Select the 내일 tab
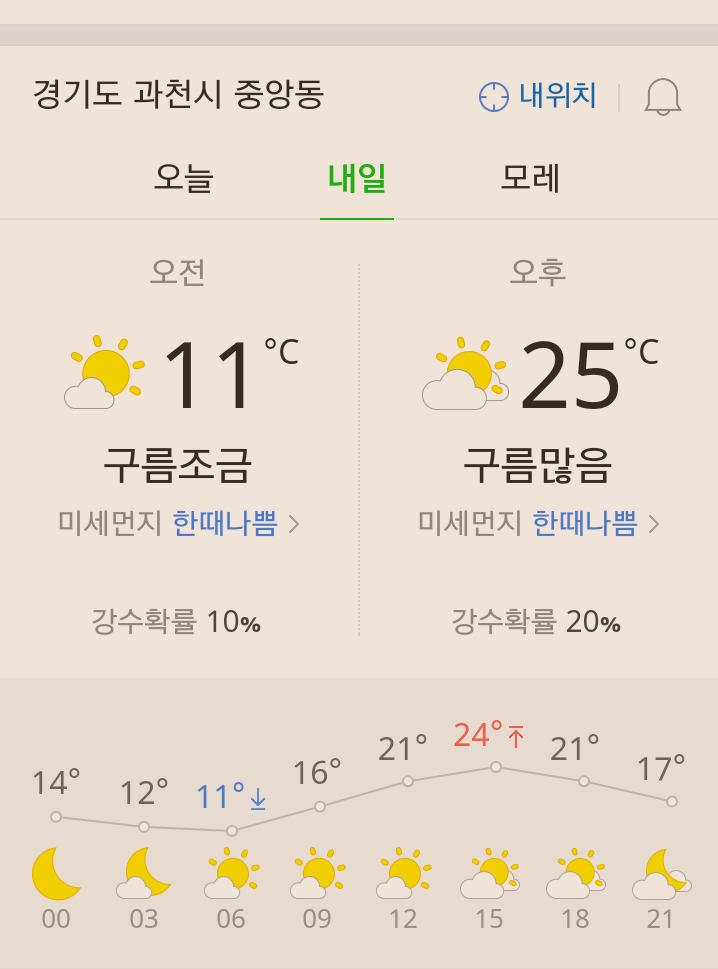 click(x=357, y=178)
